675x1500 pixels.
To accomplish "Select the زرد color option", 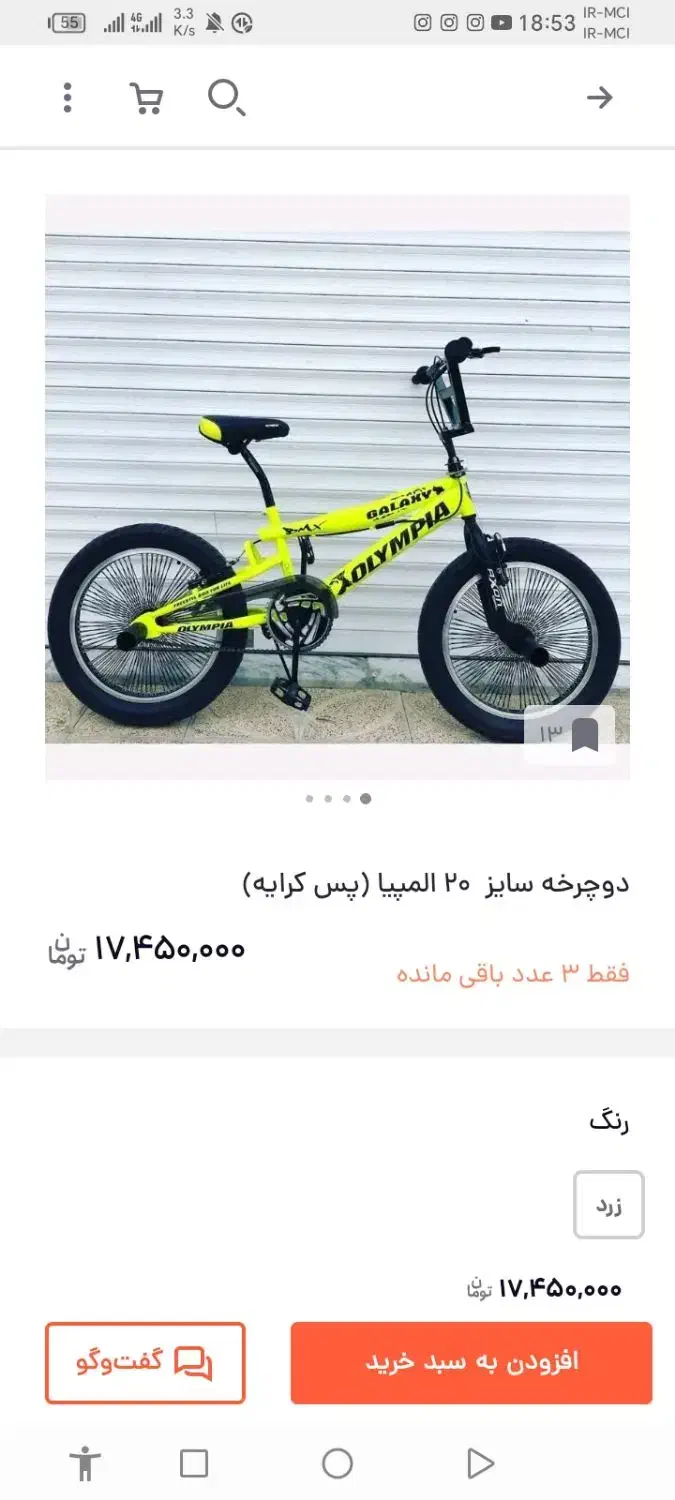I will 608,1205.
